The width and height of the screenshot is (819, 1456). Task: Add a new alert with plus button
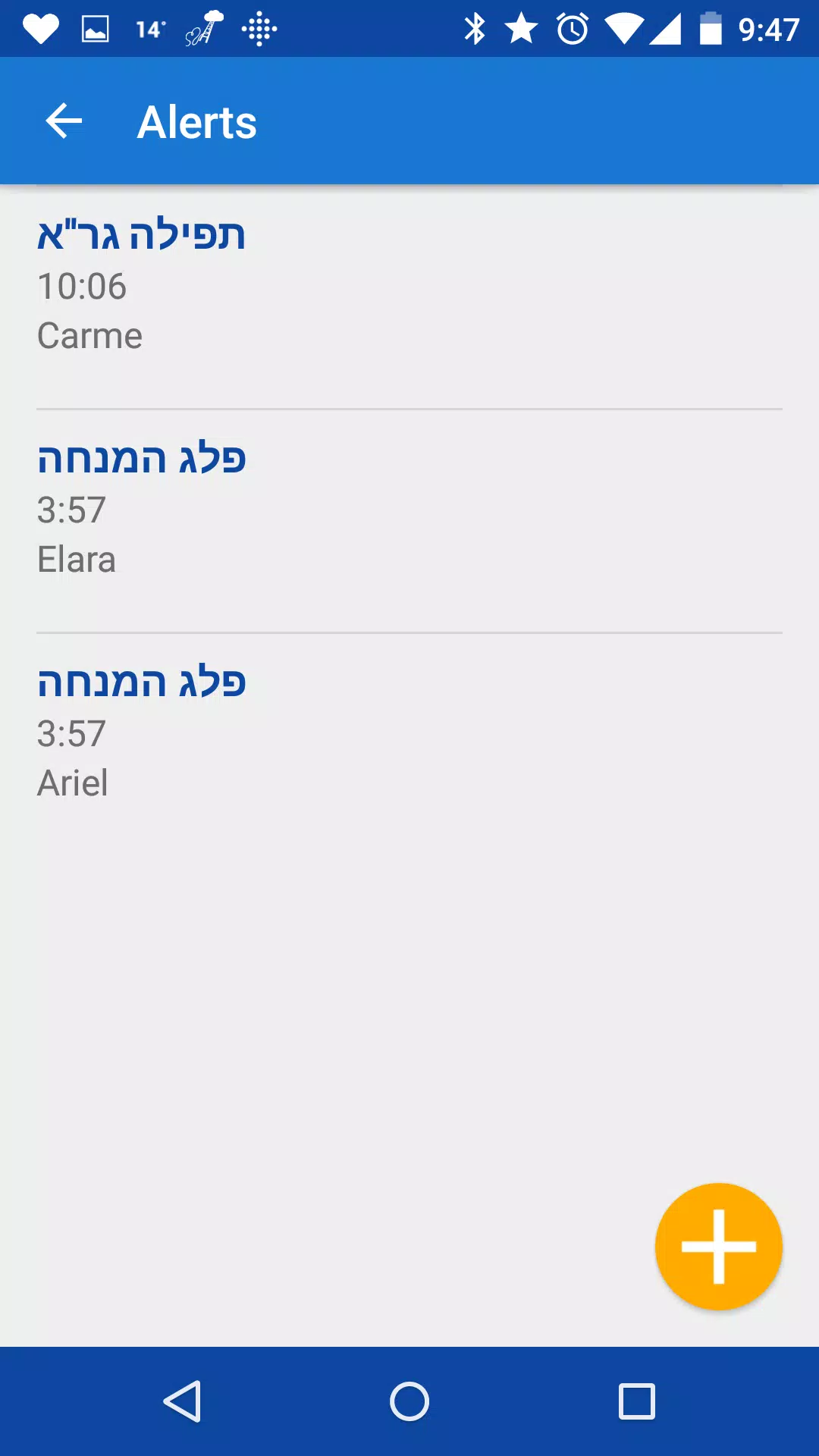coord(718,1246)
